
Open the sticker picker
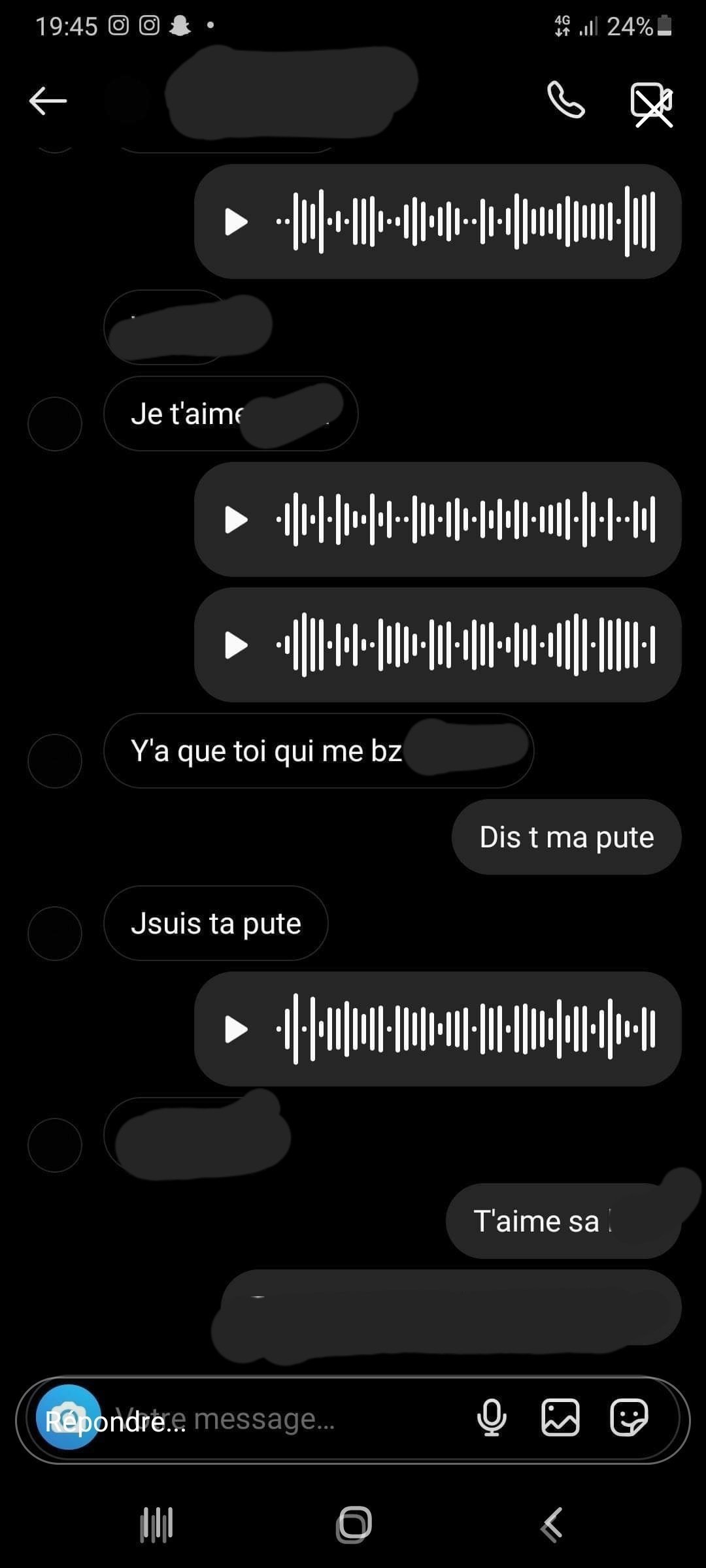(x=628, y=1419)
